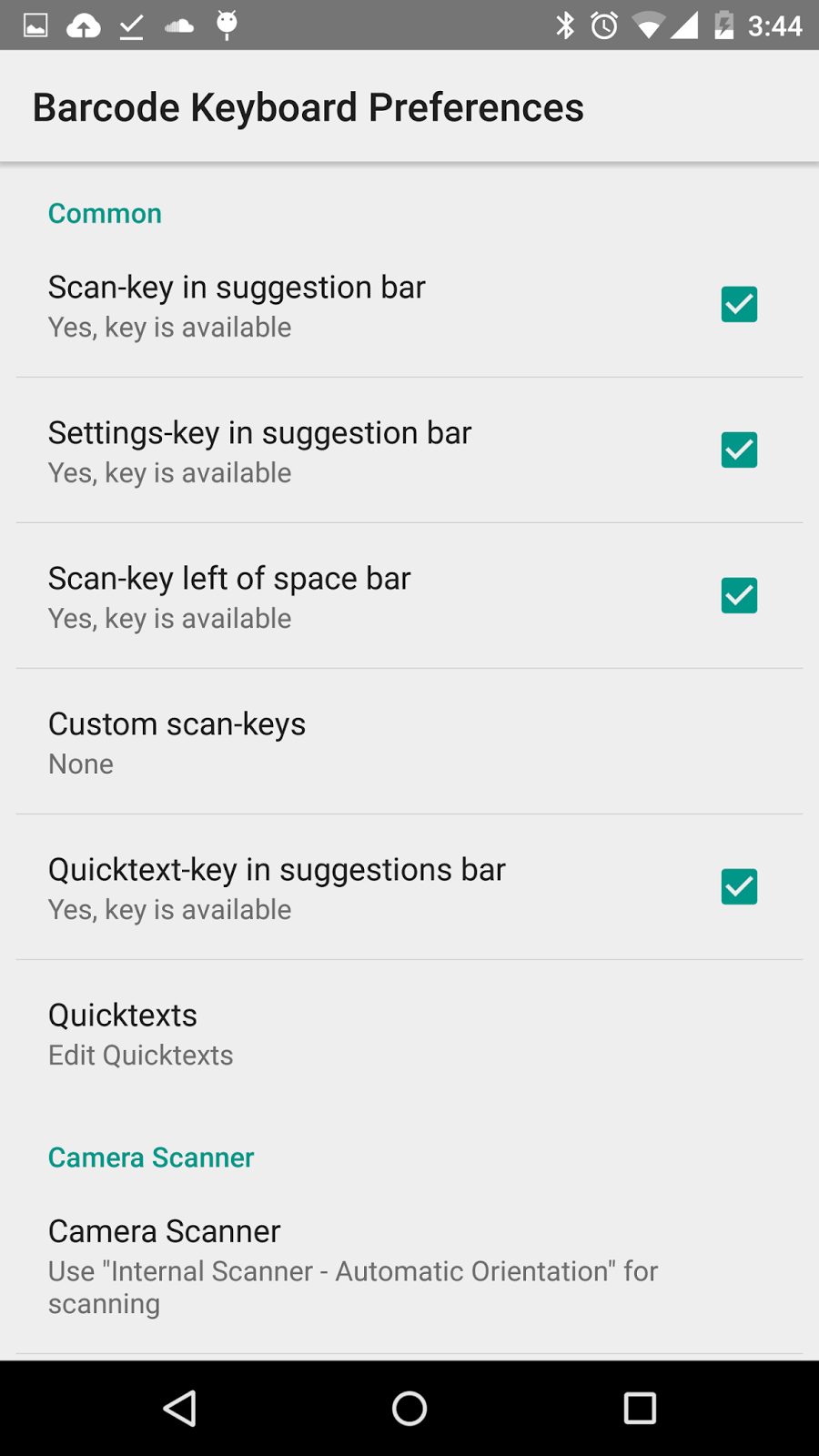This screenshot has height=1456, width=819.
Task: Toggle Scan-key left of space bar
Action: pyautogui.click(x=739, y=595)
